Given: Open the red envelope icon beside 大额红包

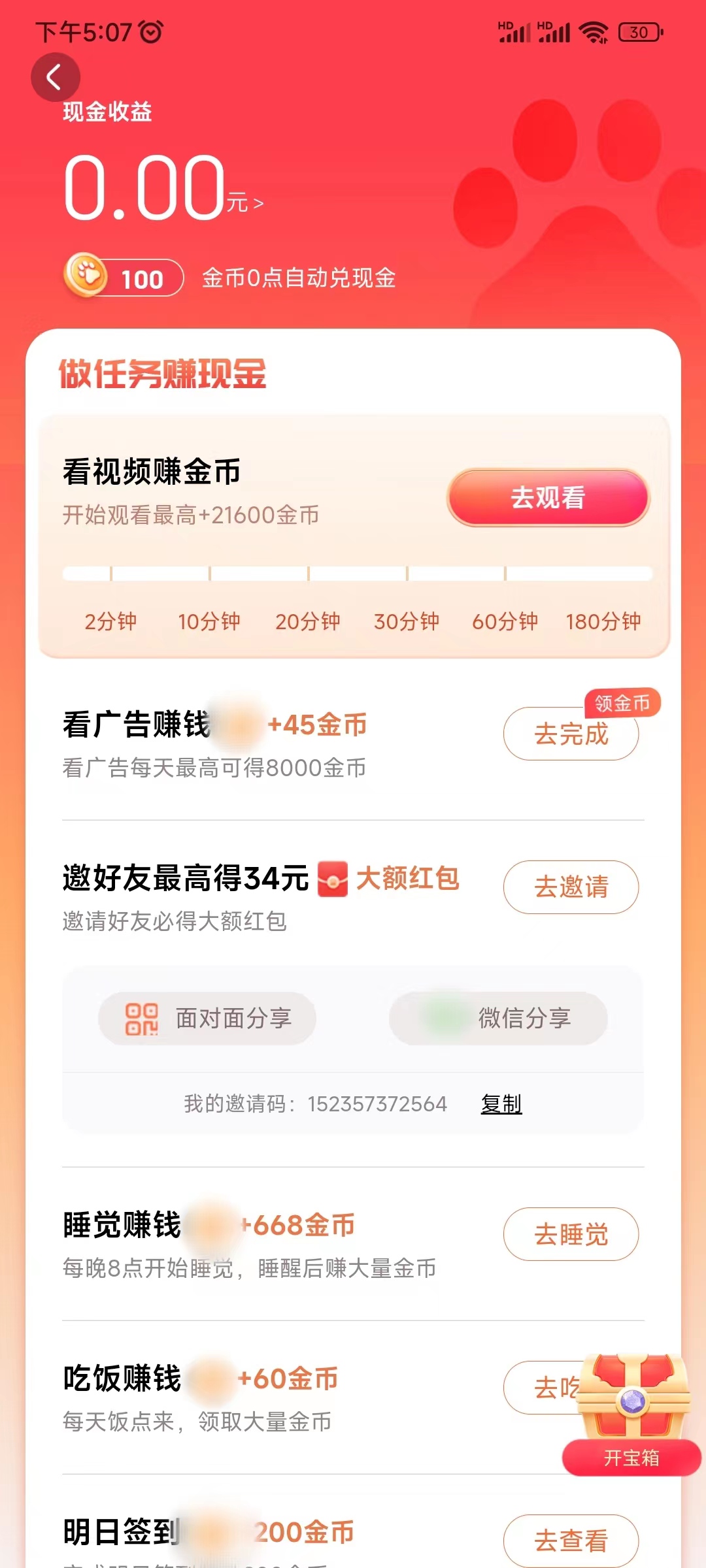Looking at the screenshot, I should (335, 879).
